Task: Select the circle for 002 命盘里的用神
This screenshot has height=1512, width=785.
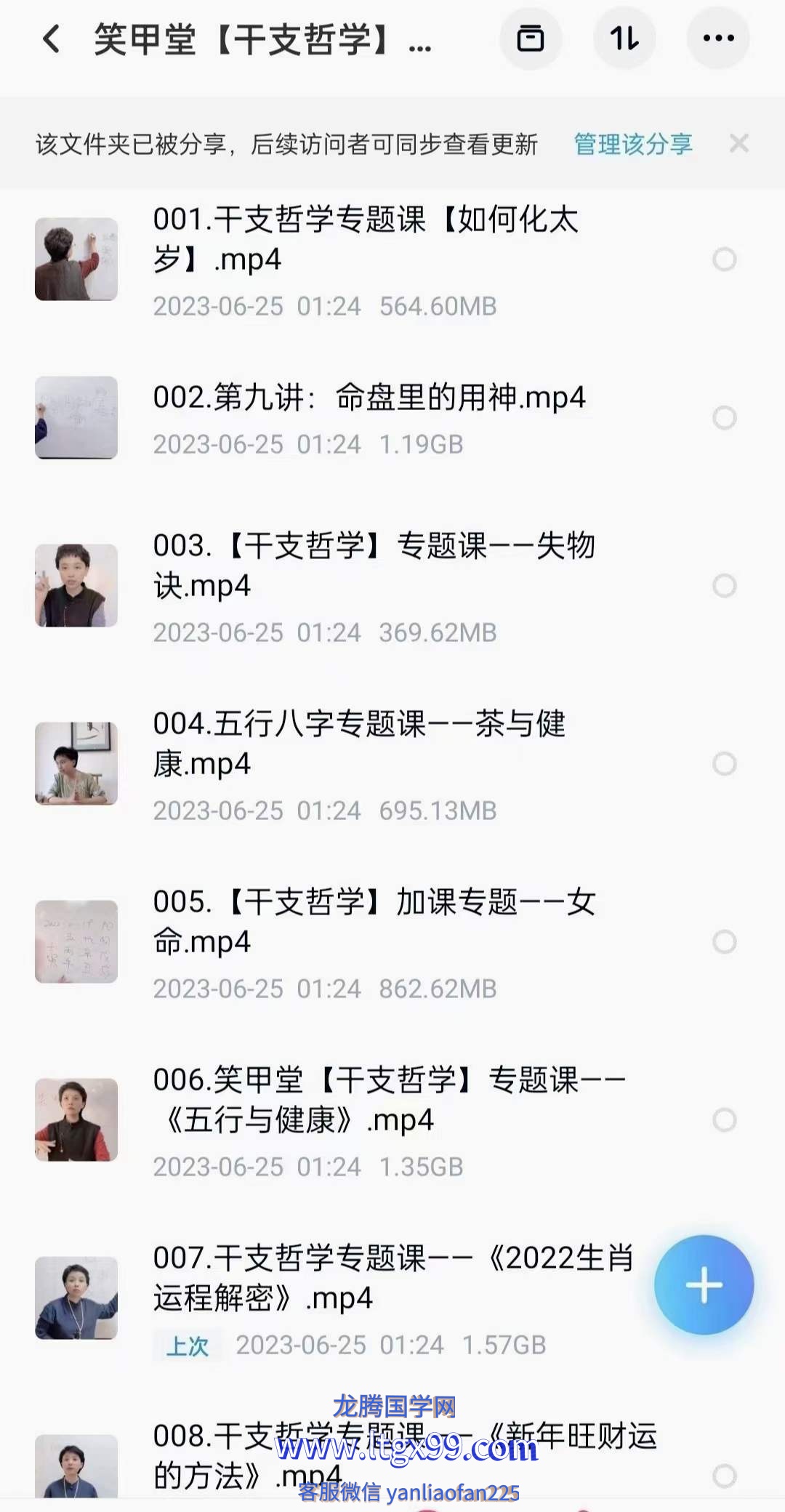Action: [x=725, y=418]
